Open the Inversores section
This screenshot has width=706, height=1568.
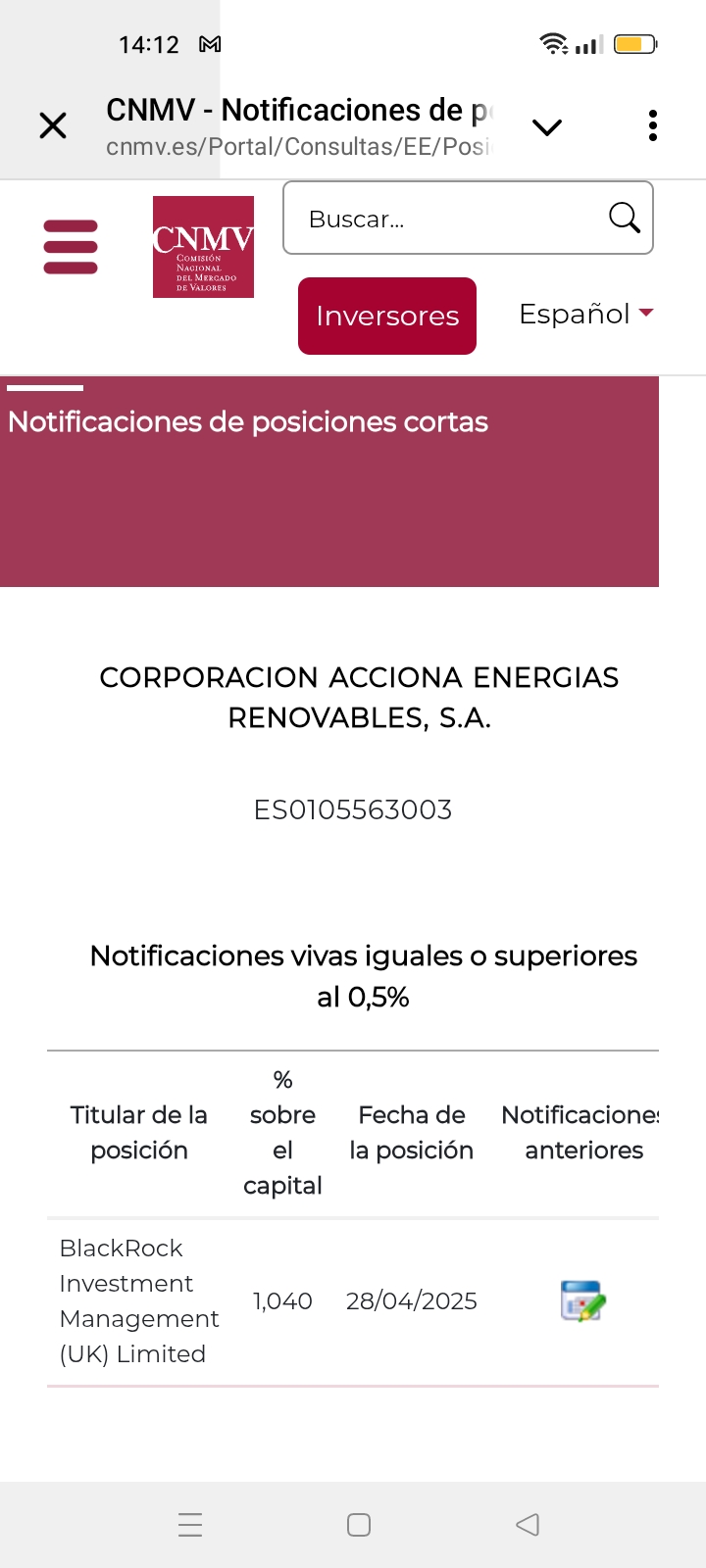[387, 316]
